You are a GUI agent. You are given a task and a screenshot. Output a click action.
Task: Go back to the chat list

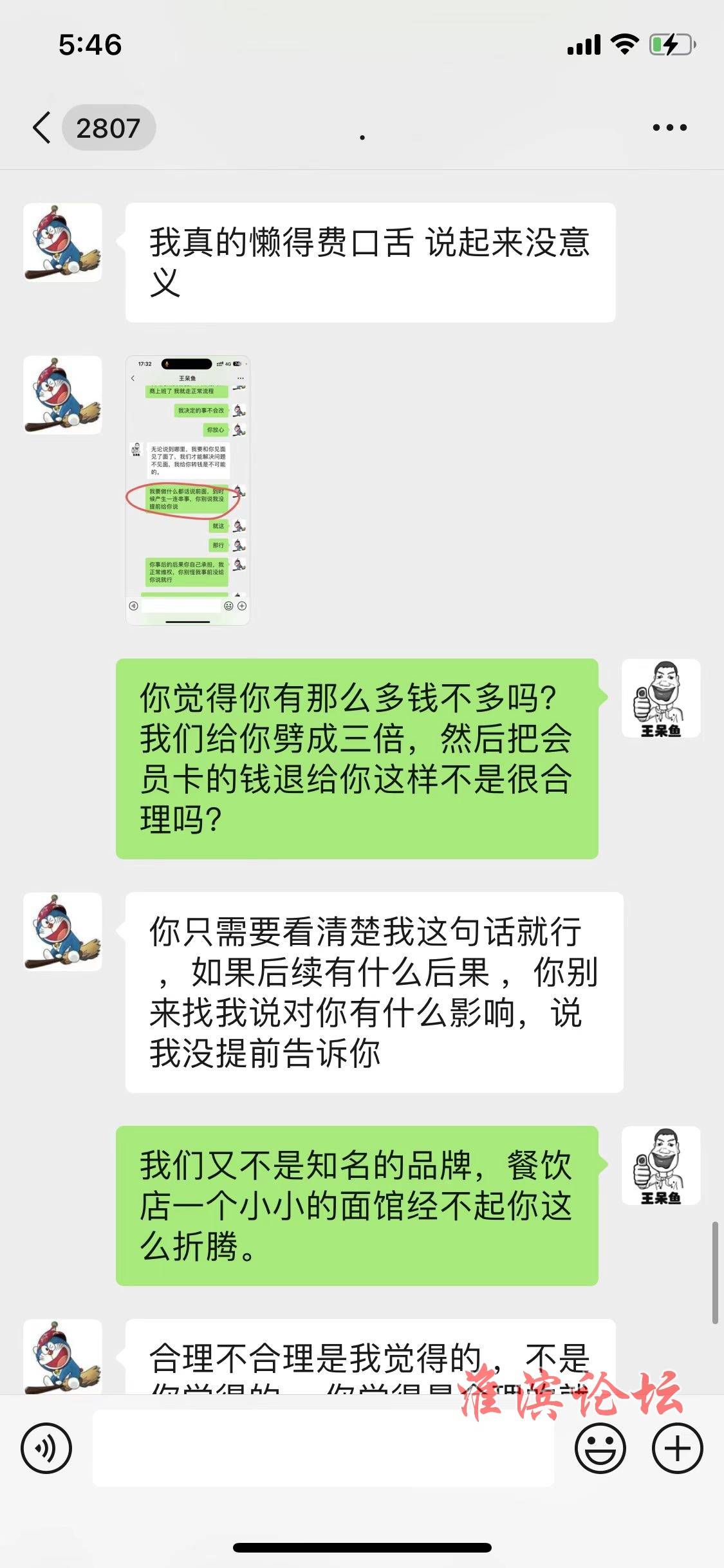[42, 127]
